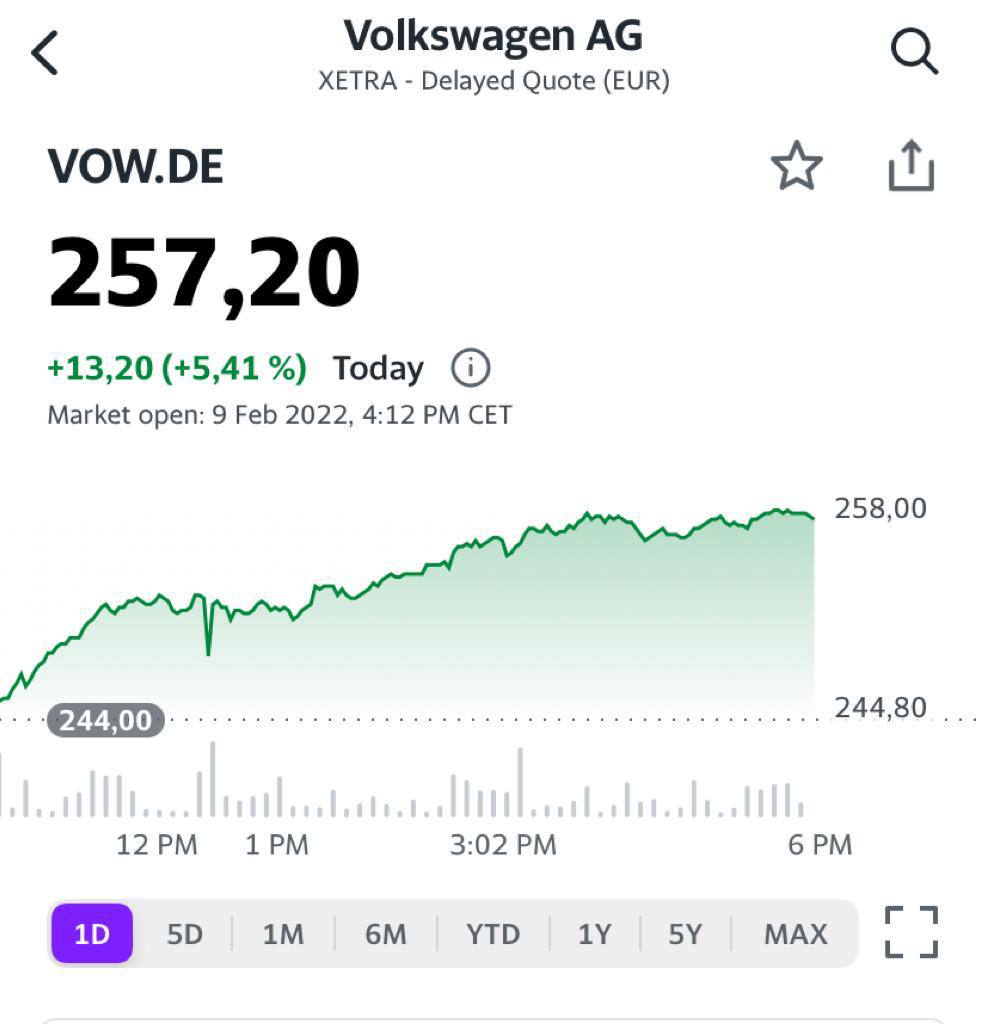Screen dimensions: 988x1024
Task: Show the 6M chart range
Action: pos(386,934)
